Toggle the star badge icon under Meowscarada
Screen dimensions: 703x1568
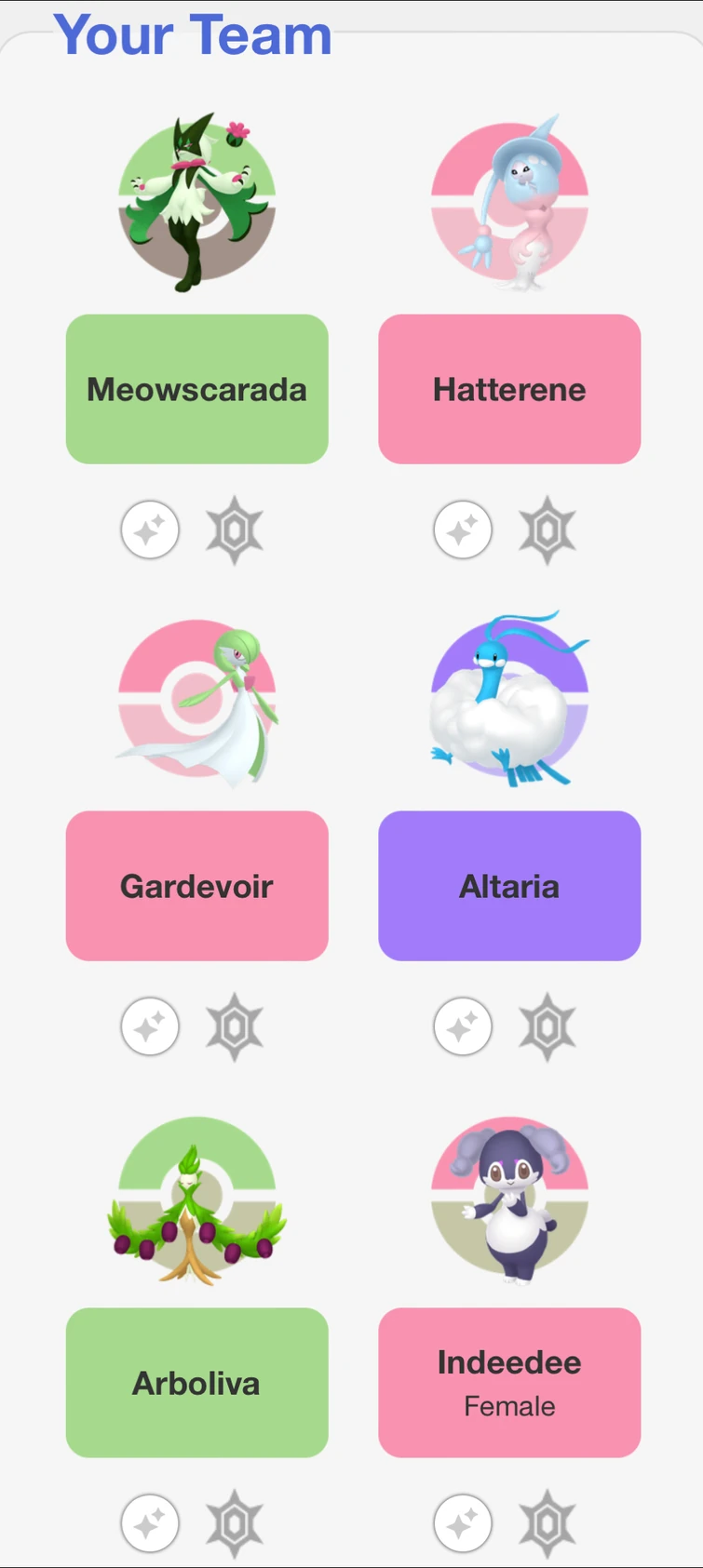[235, 530]
